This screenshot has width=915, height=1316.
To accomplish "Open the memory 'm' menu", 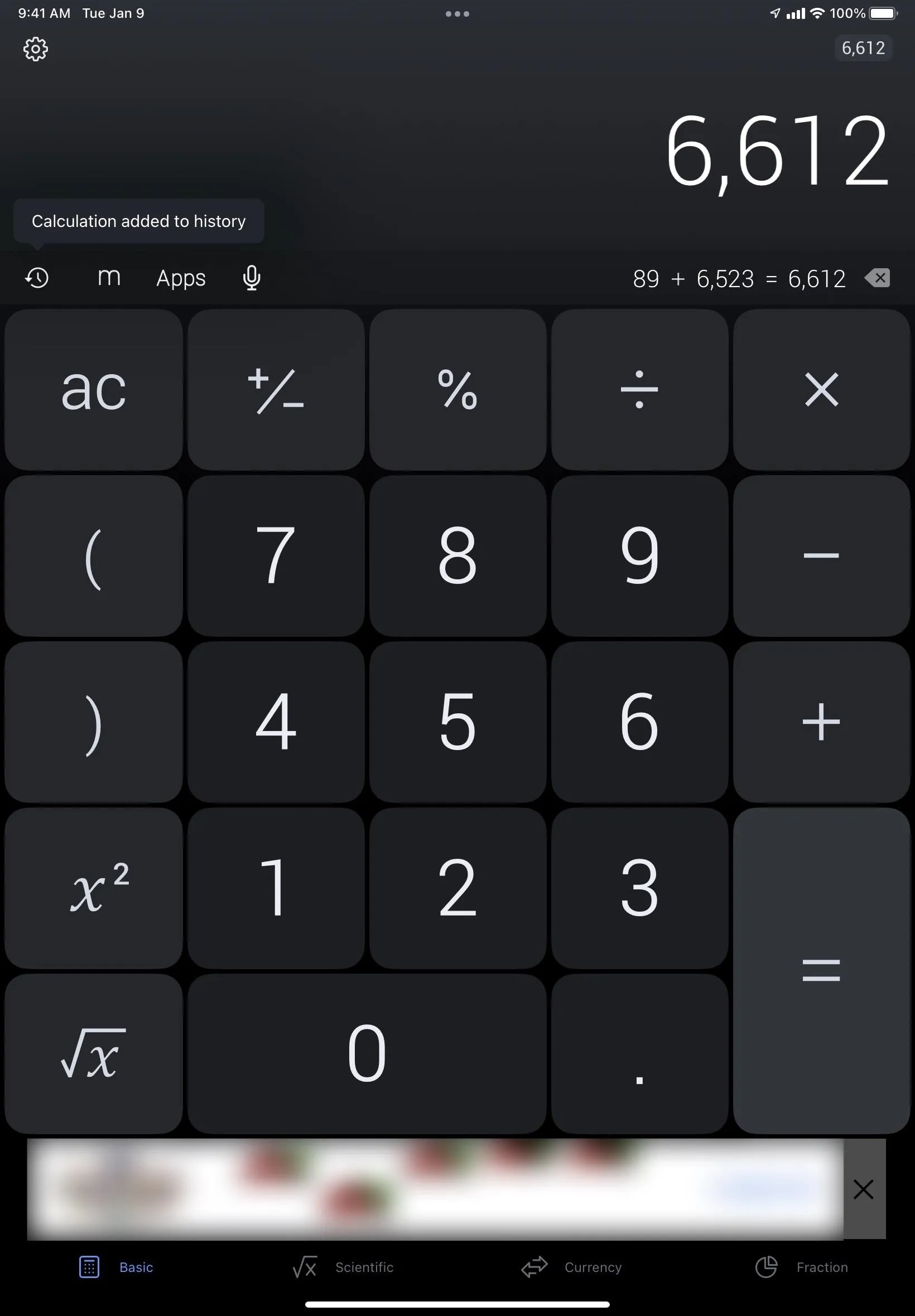I will (x=109, y=278).
